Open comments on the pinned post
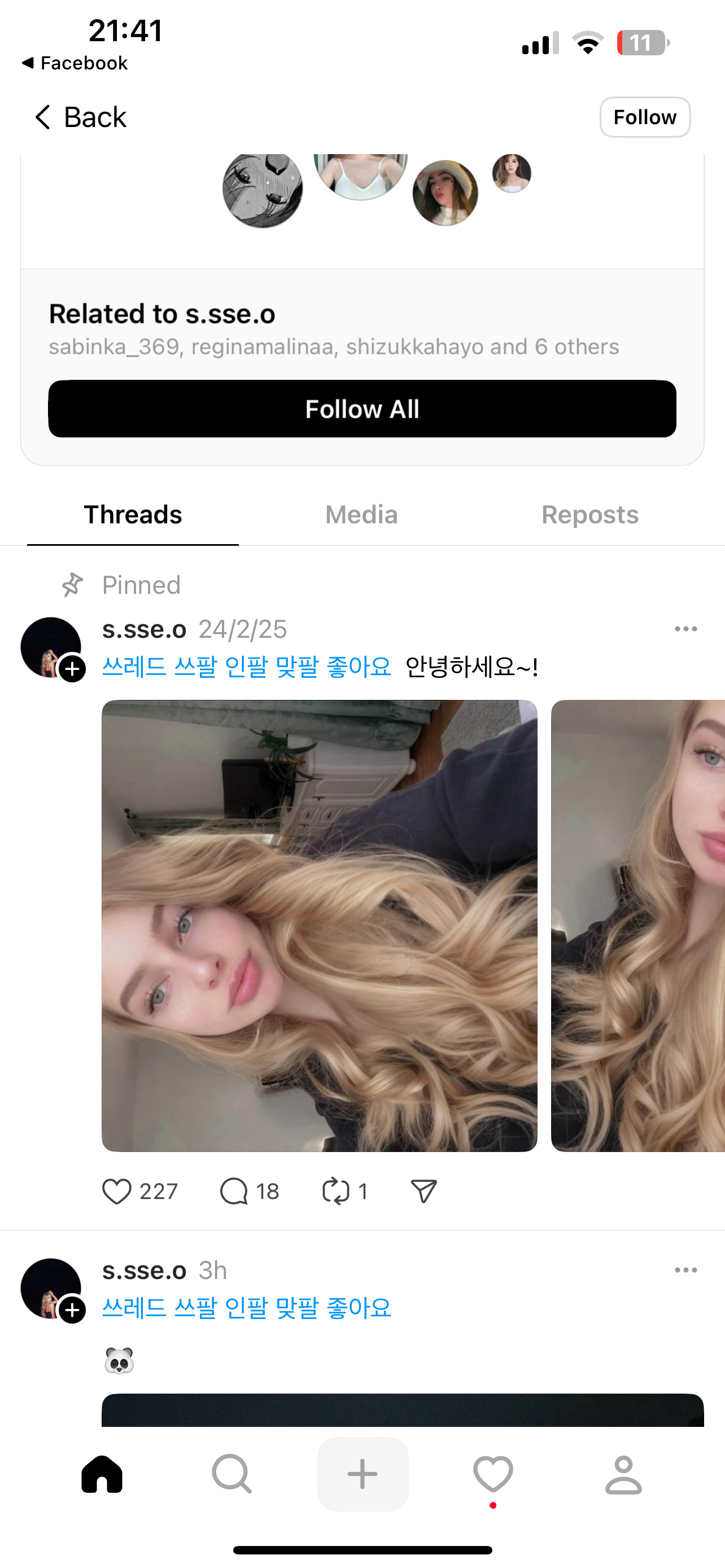The width and height of the screenshot is (725, 1568). coord(234,1191)
